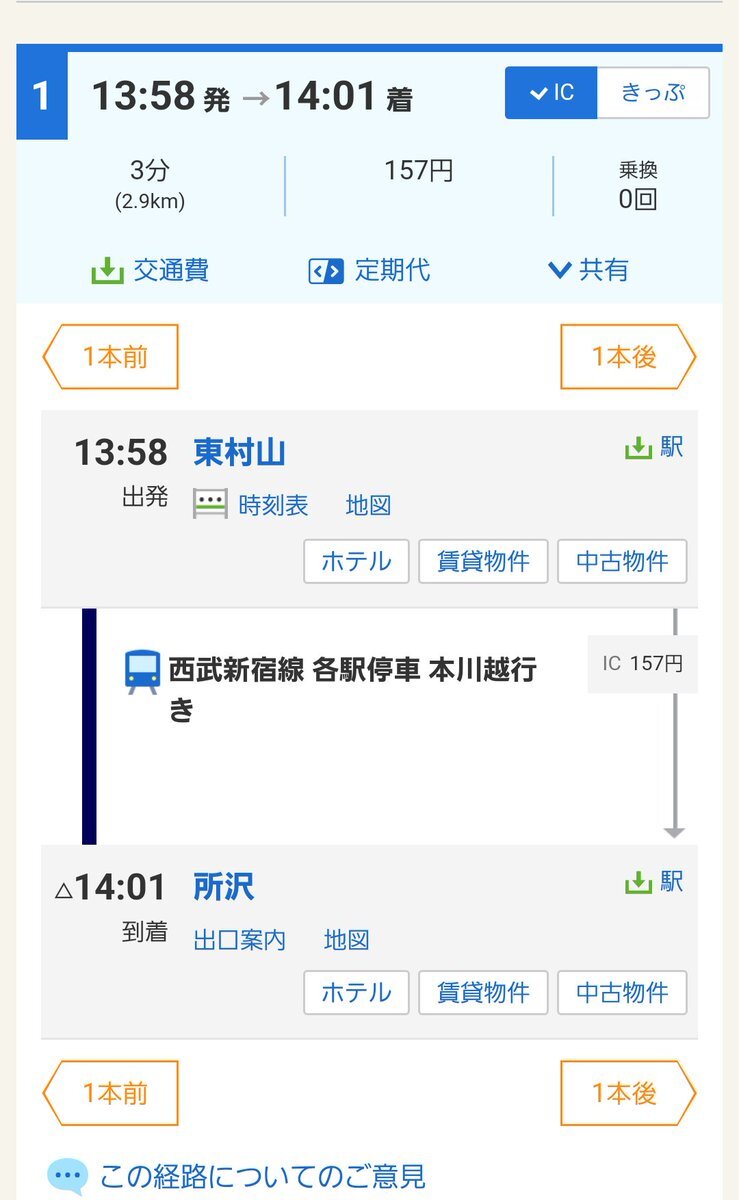The image size is (739, 1200).
Task: Show the earlier train with top 1本前
Action: tap(110, 357)
